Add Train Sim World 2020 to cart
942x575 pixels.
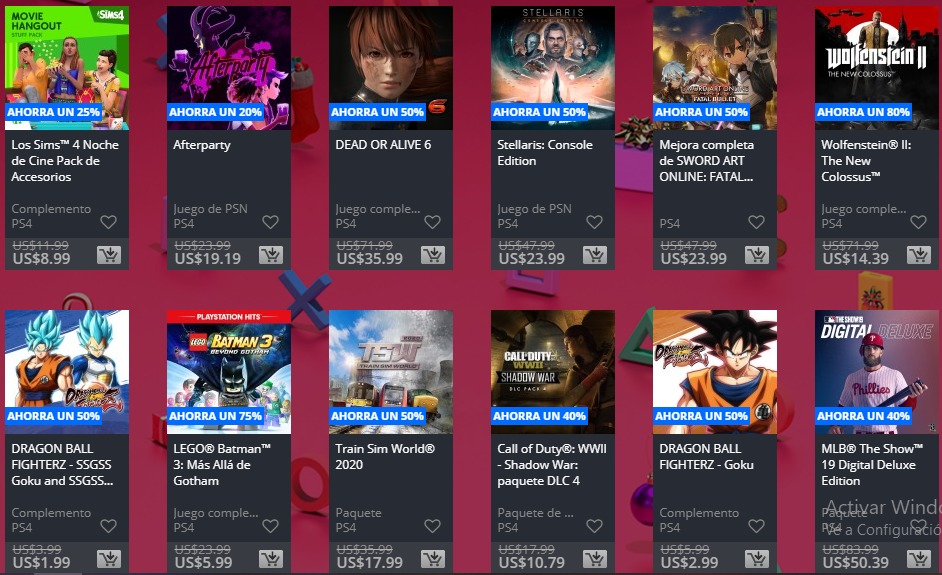tap(432, 559)
